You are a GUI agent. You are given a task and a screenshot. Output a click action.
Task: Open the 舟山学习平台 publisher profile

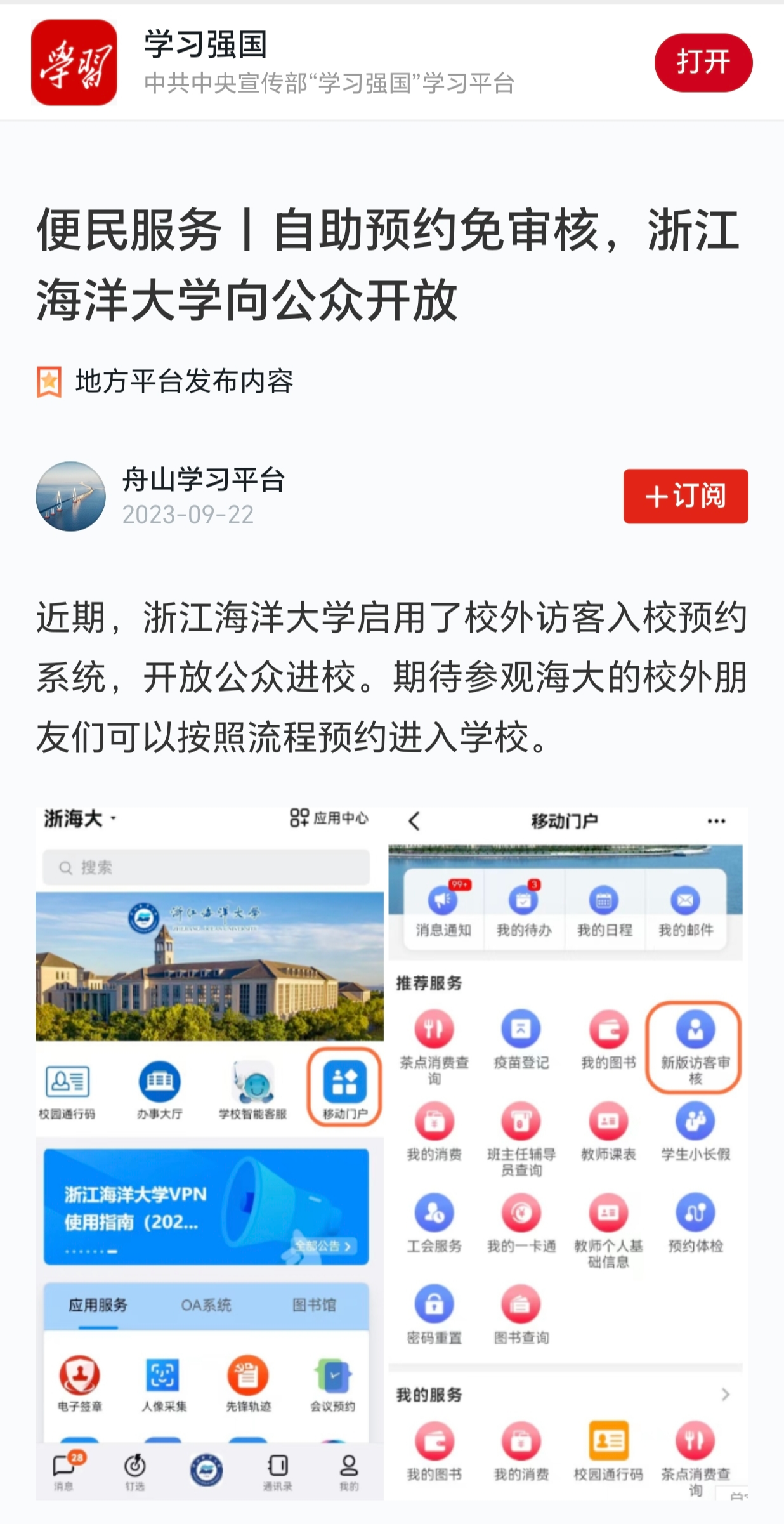pos(203,480)
